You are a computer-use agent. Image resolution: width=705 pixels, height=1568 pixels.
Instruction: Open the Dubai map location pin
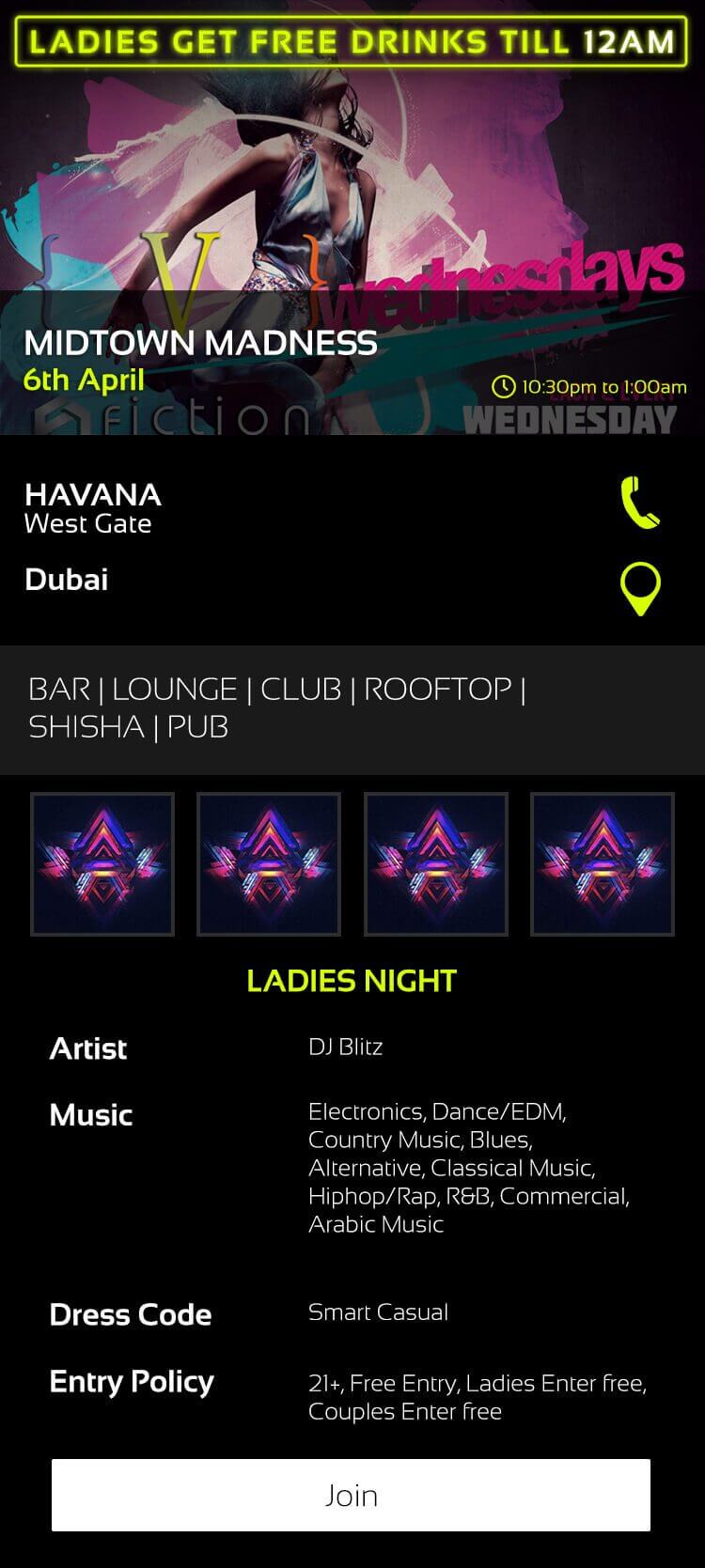point(640,589)
